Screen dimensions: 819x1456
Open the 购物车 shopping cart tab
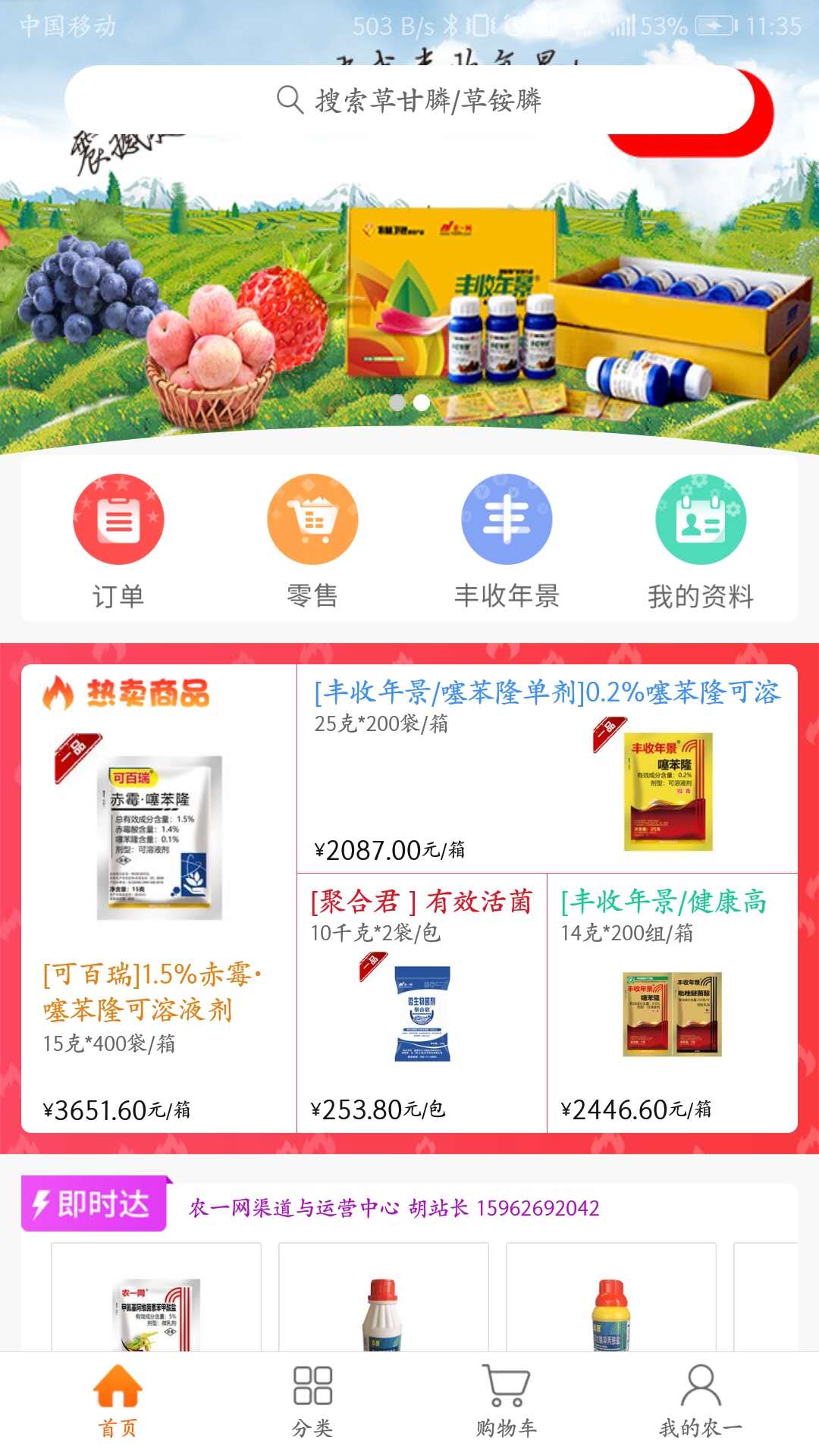click(507, 1401)
